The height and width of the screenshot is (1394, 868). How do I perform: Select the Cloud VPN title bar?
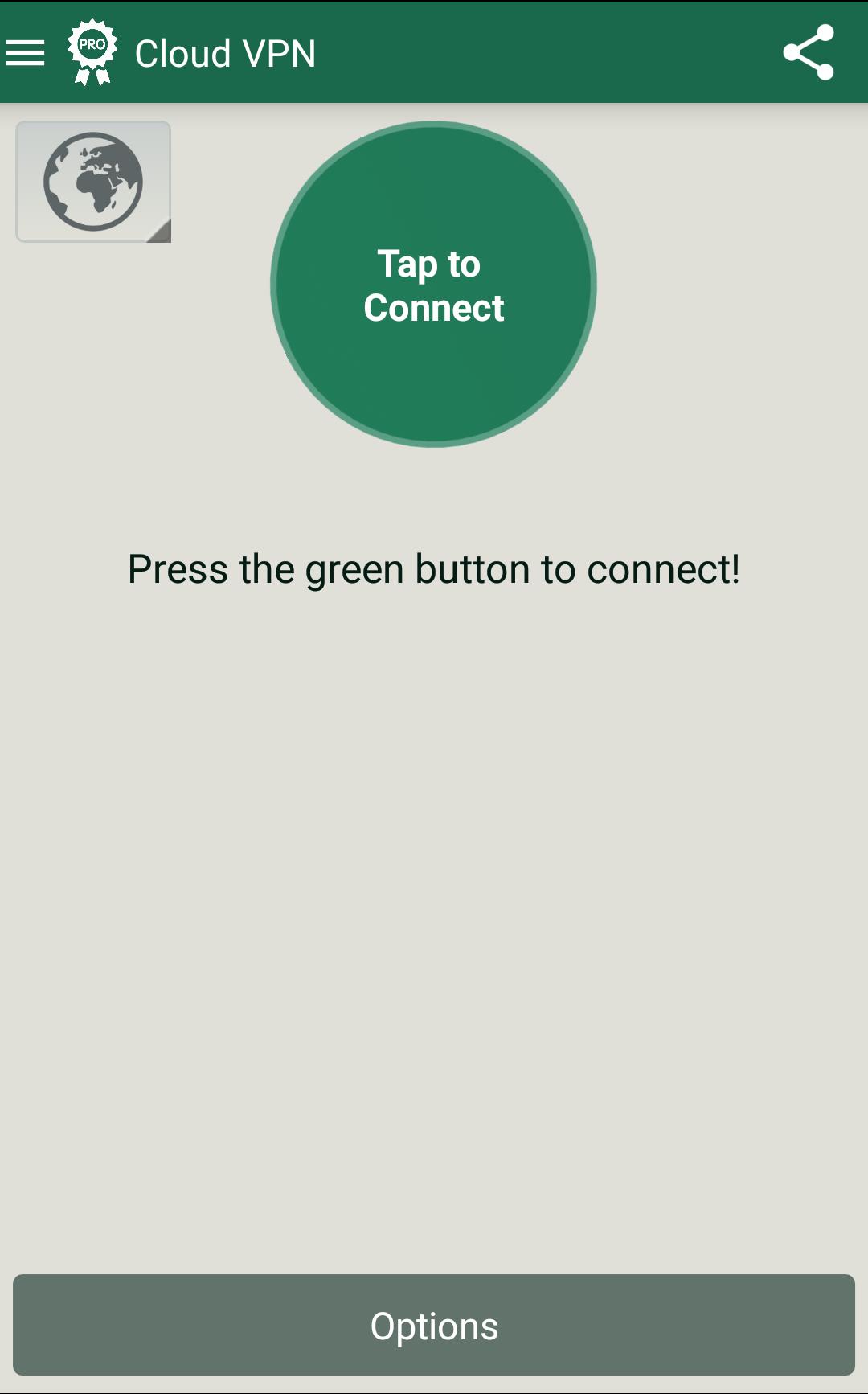(226, 53)
